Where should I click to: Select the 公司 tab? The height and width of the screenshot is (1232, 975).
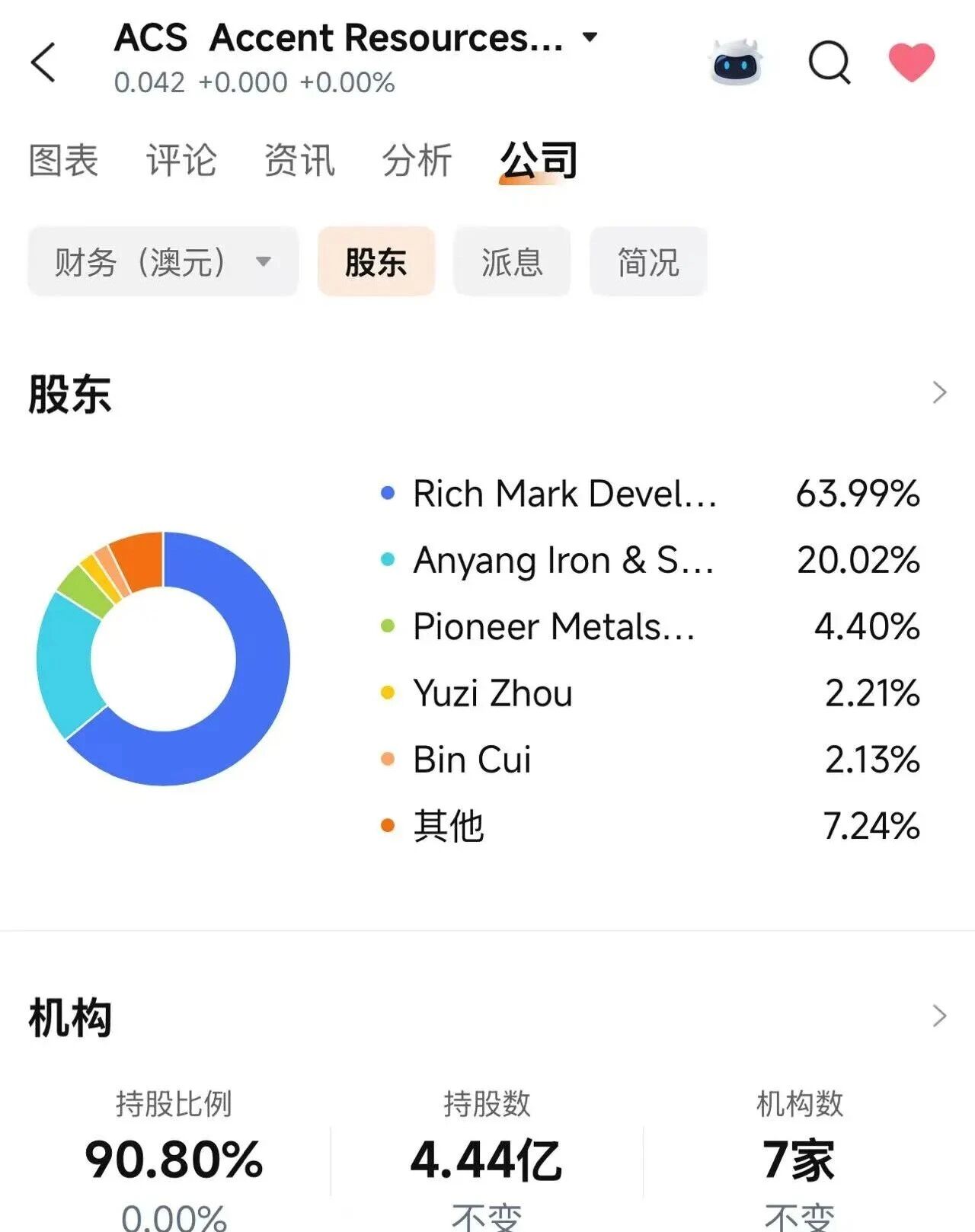[x=539, y=161]
